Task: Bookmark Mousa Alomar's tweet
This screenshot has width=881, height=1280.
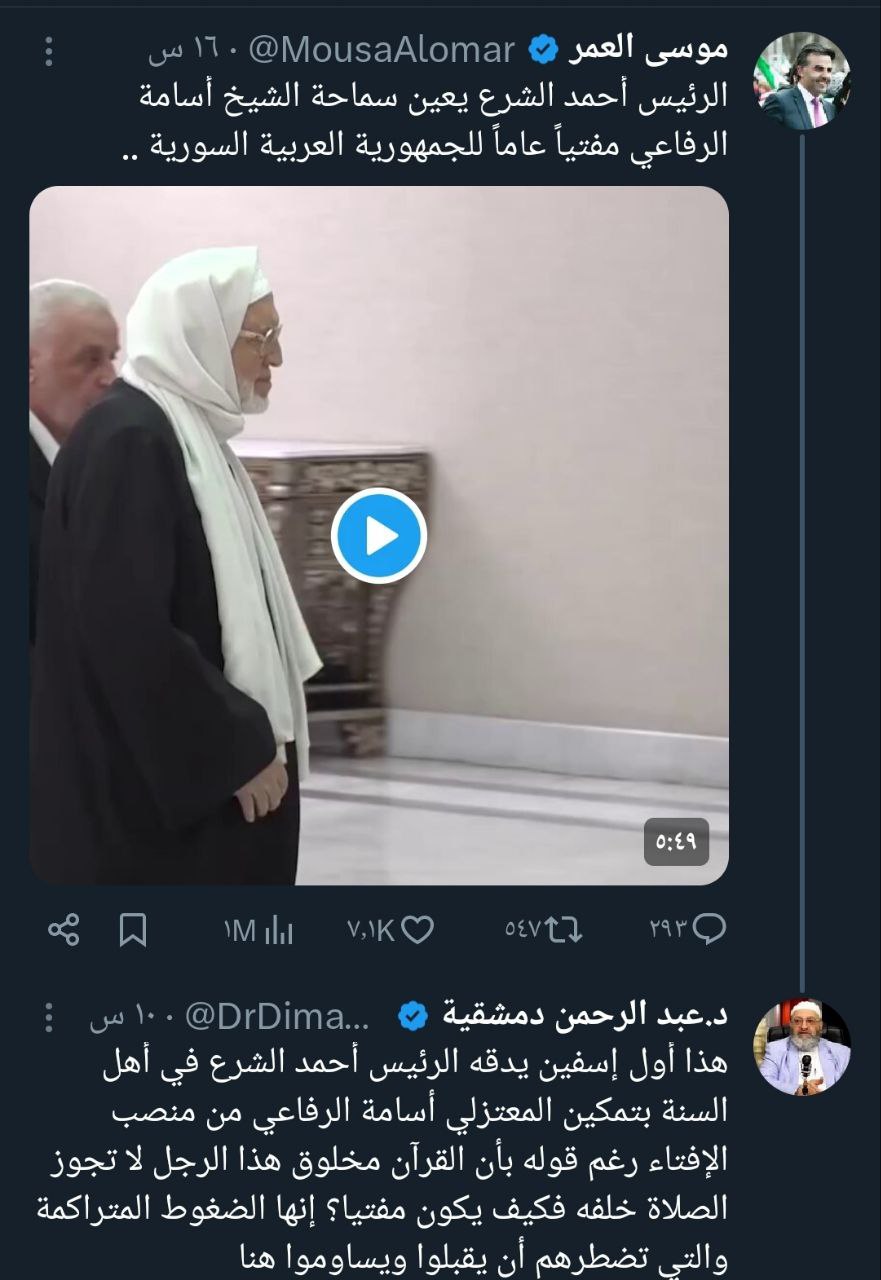Action: 133,931
